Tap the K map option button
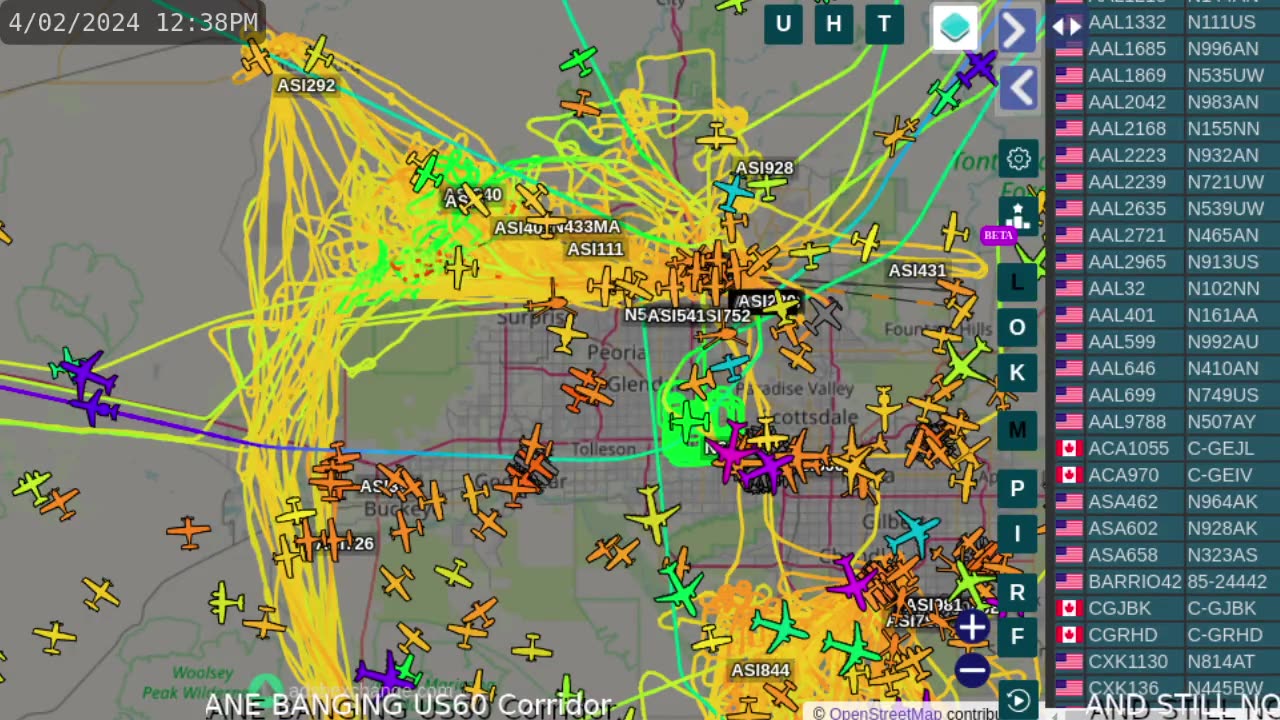 (x=1017, y=373)
